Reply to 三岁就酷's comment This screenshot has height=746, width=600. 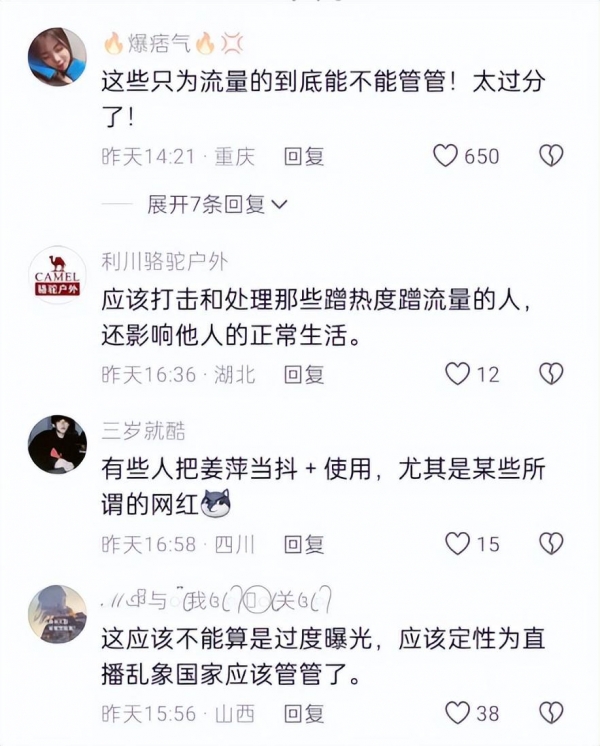tap(304, 544)
